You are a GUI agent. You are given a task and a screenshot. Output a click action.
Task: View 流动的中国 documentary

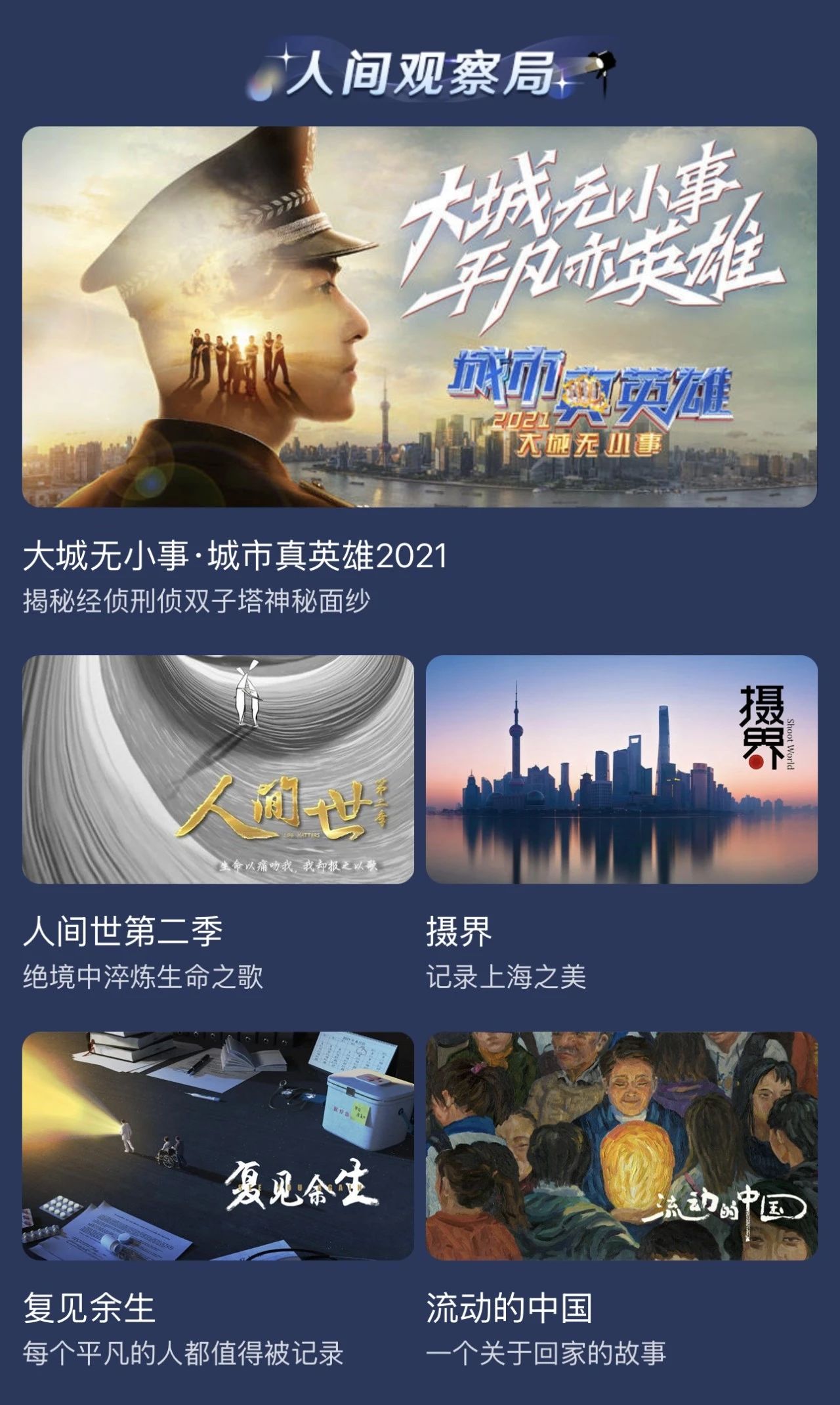(621, 1146)
